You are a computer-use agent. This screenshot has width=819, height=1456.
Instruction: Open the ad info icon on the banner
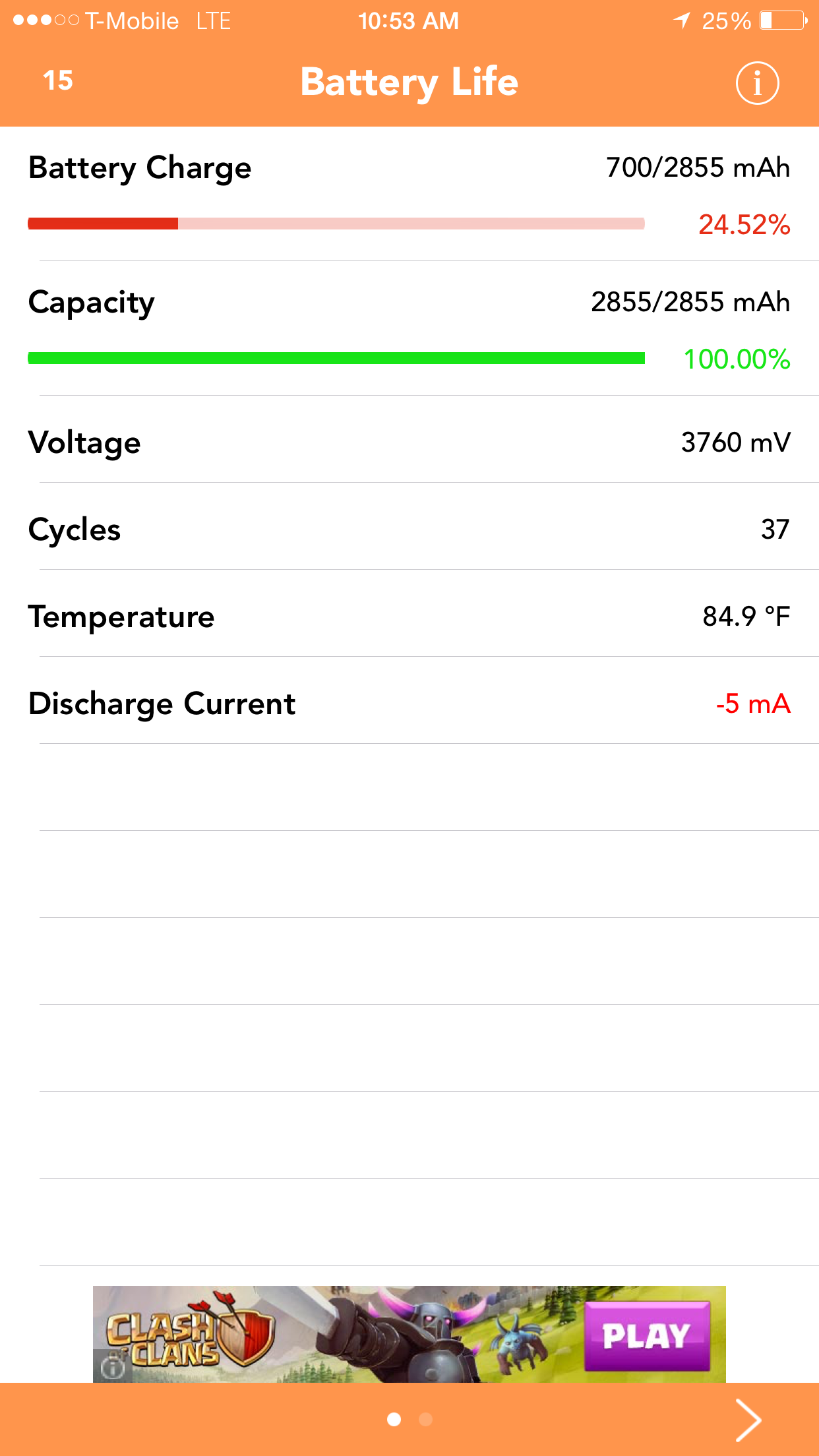click(113, 1368)
